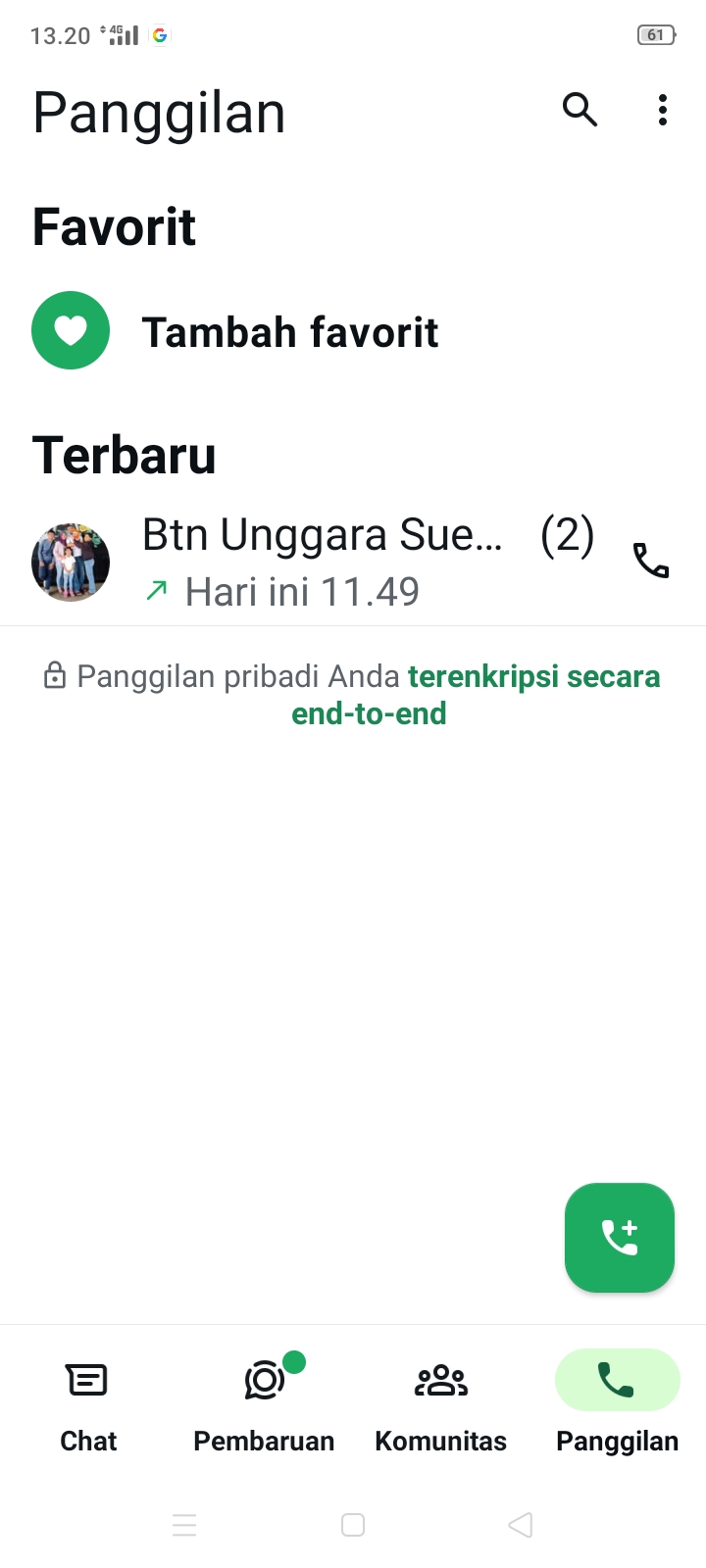Viewport: 706px width, 1568px height.
Task: Open the three-dot overflow menu
Action: 663,111
